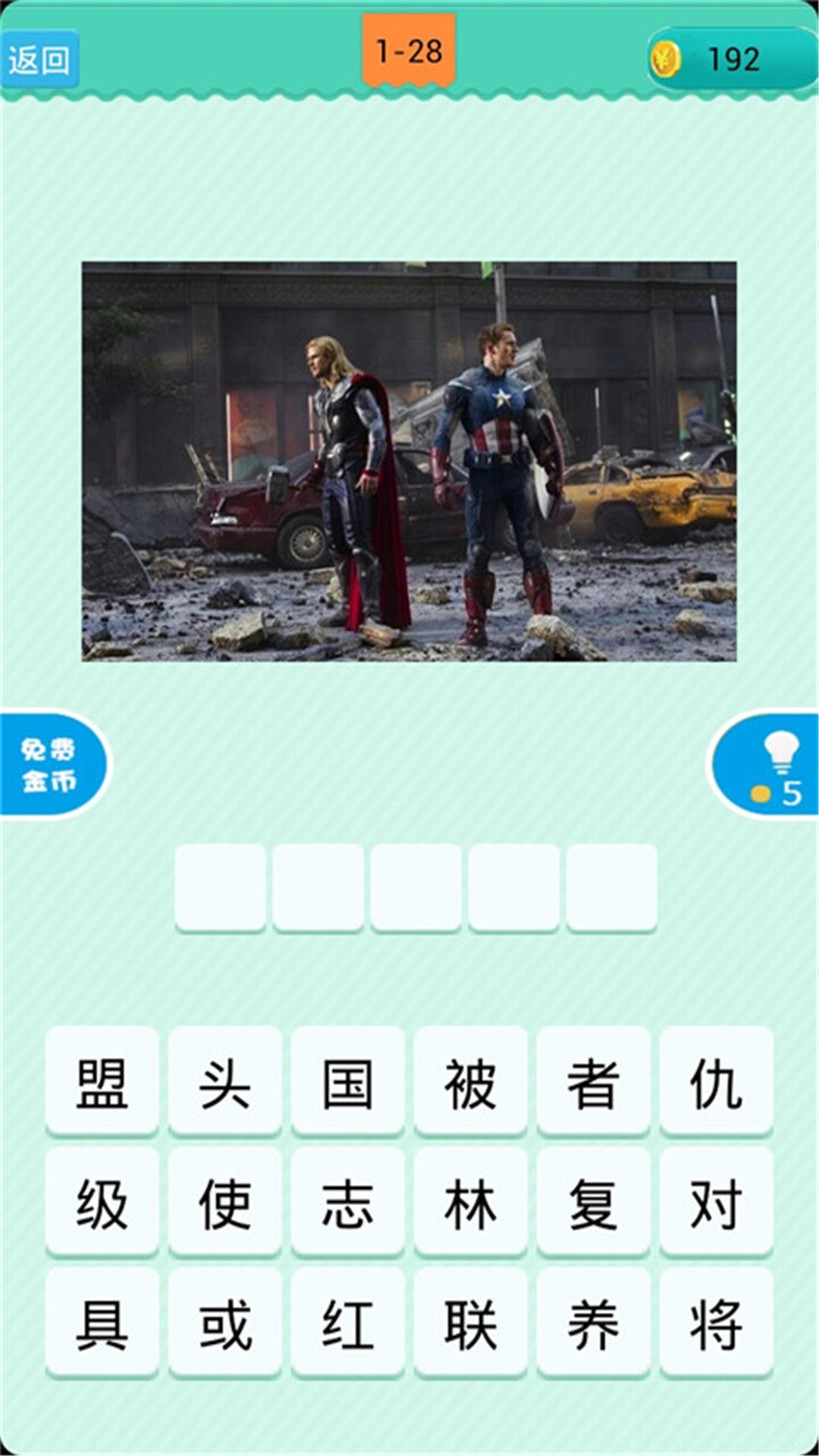Tap the 返回 back button

[39, 59]
